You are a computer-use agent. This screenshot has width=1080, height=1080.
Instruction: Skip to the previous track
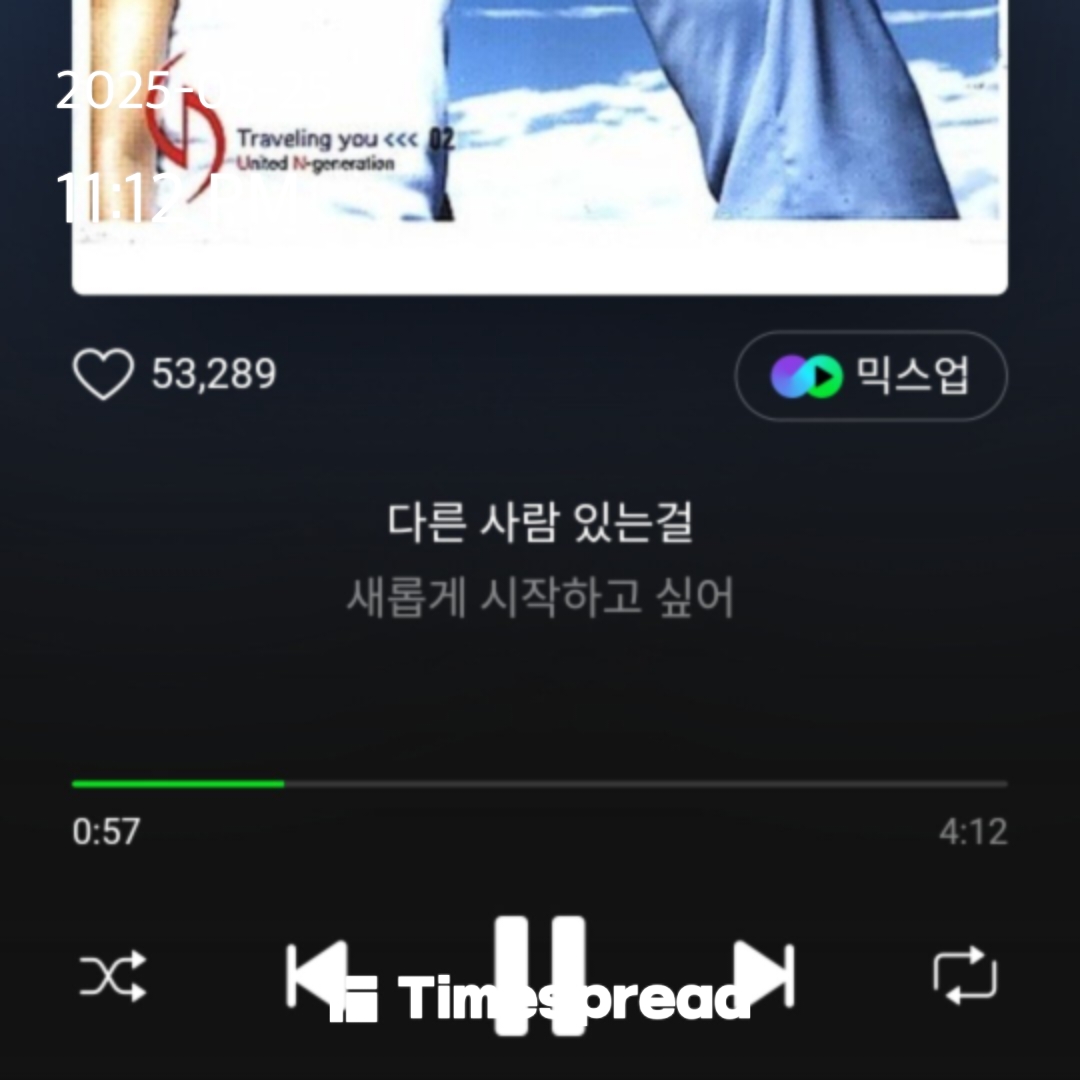pos(316,974)
